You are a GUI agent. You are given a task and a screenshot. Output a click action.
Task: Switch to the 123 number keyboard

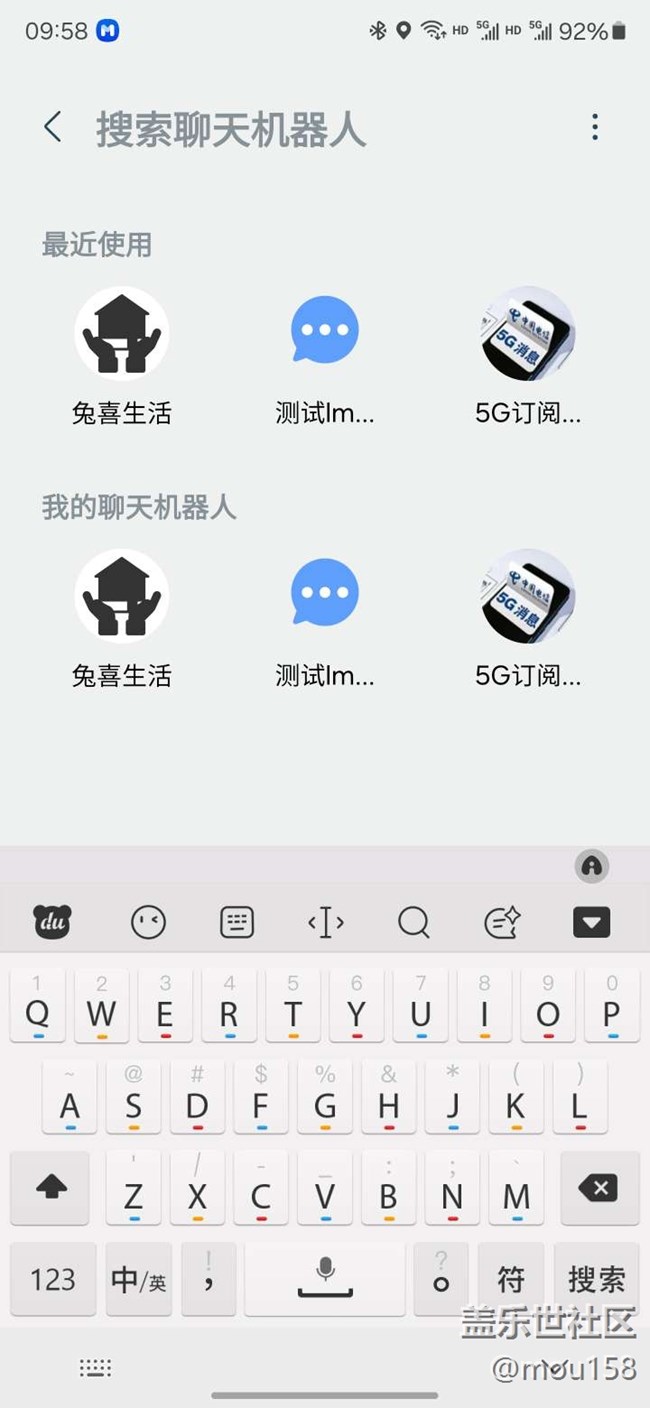[53, 1279]
